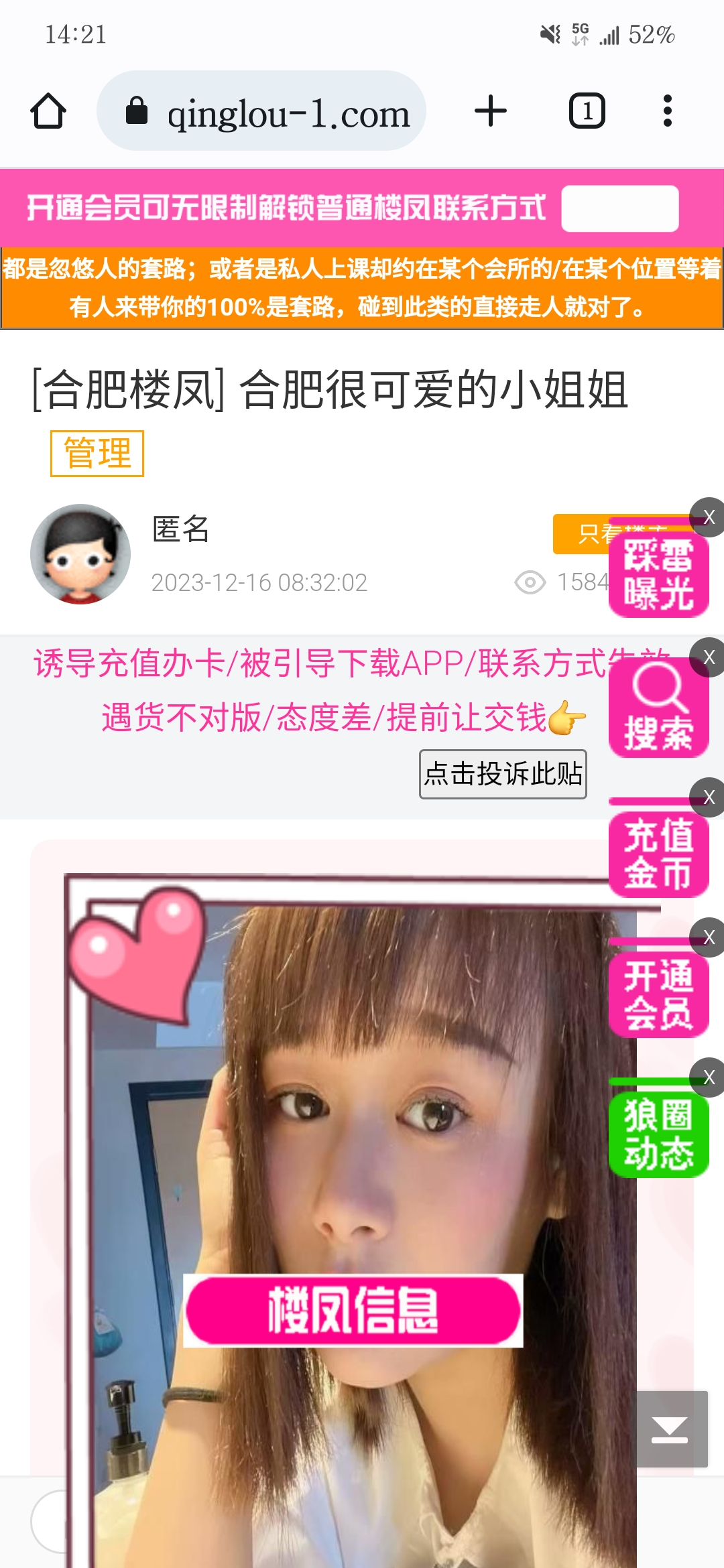Tap 点击投诉此贴 to report the post
724x1568 pixels.
pyautogui.click(x=503, y=774)
